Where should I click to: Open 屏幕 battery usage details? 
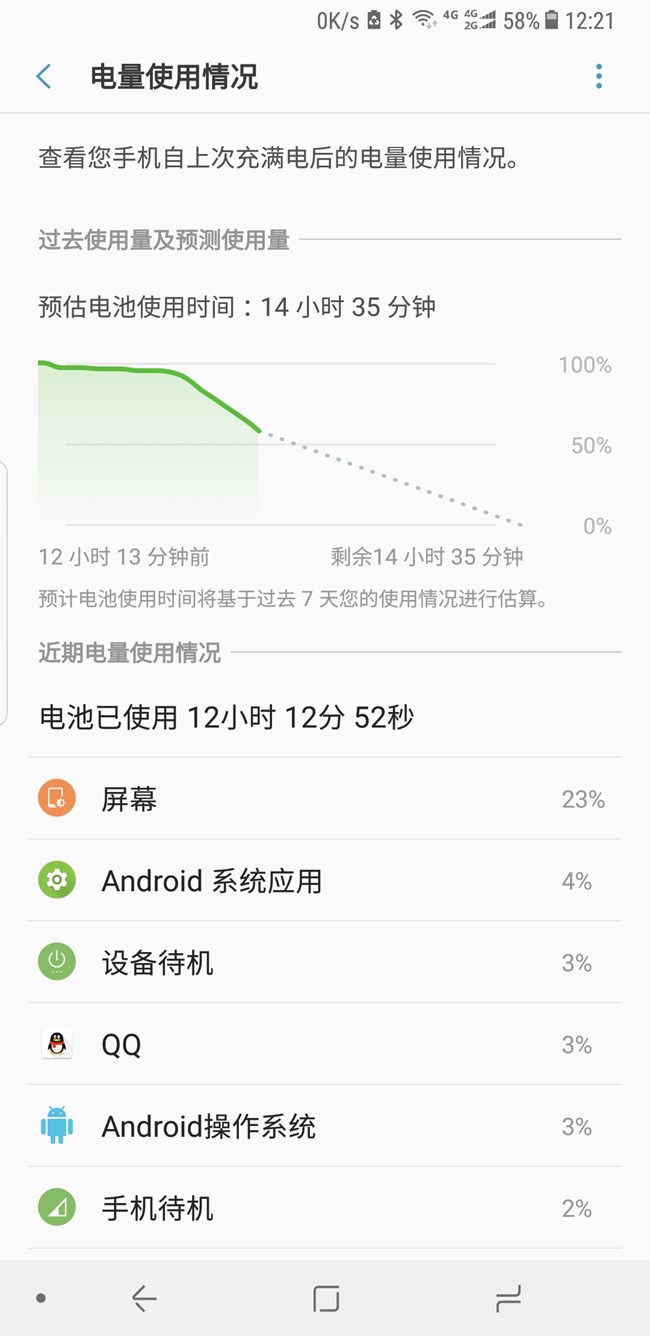click(325, 798)
